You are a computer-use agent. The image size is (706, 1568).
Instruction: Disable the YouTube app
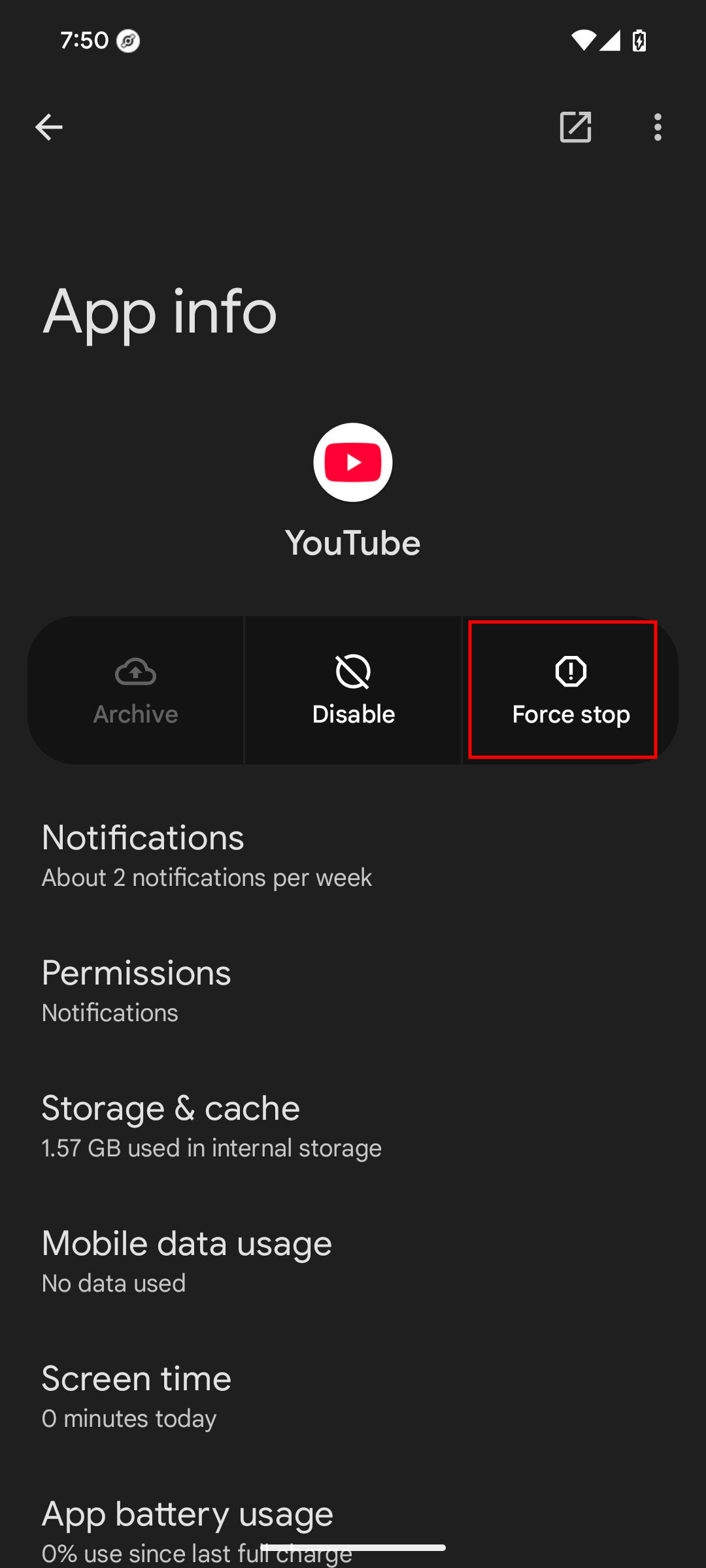pos(353,691)
